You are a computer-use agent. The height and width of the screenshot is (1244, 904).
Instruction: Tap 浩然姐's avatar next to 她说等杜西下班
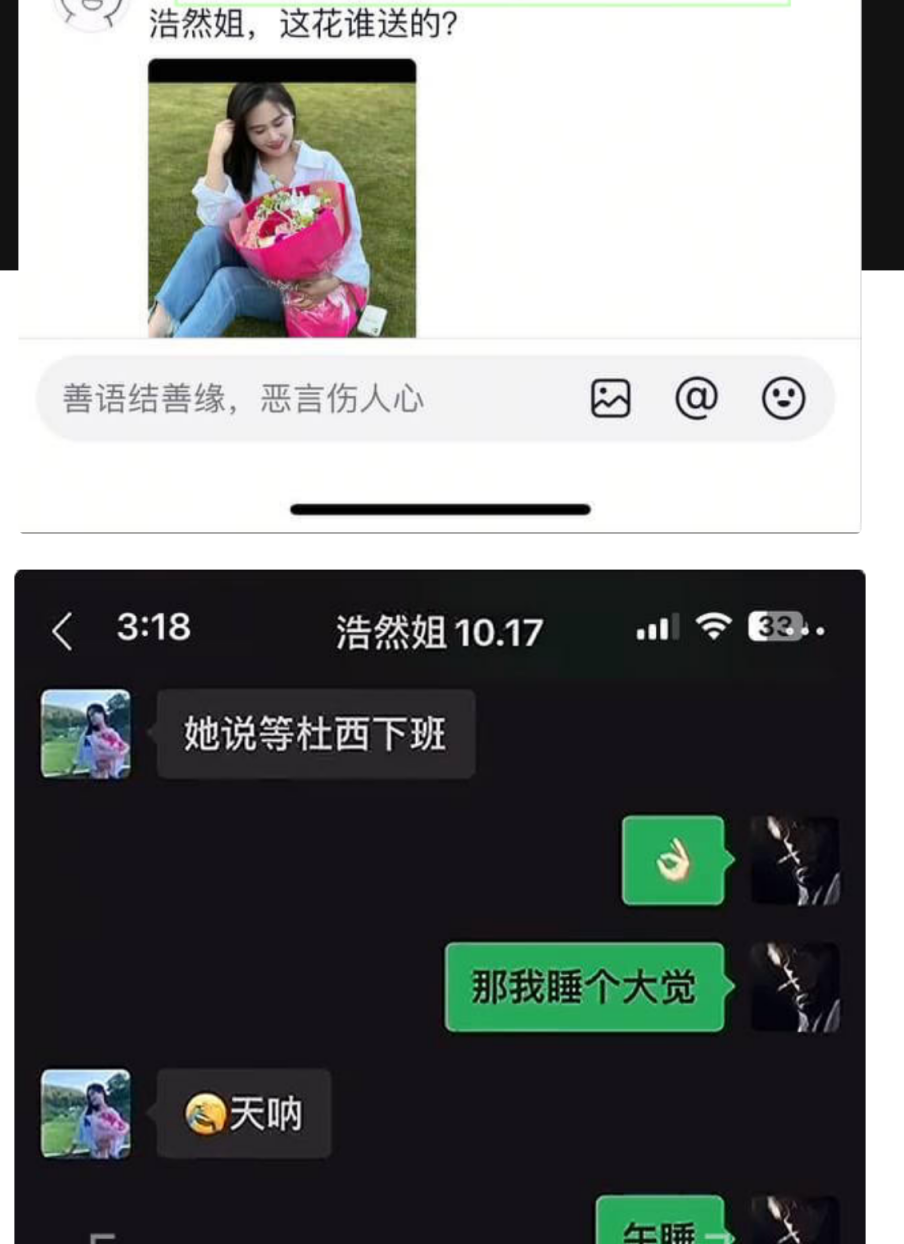(x=85, y=733)
